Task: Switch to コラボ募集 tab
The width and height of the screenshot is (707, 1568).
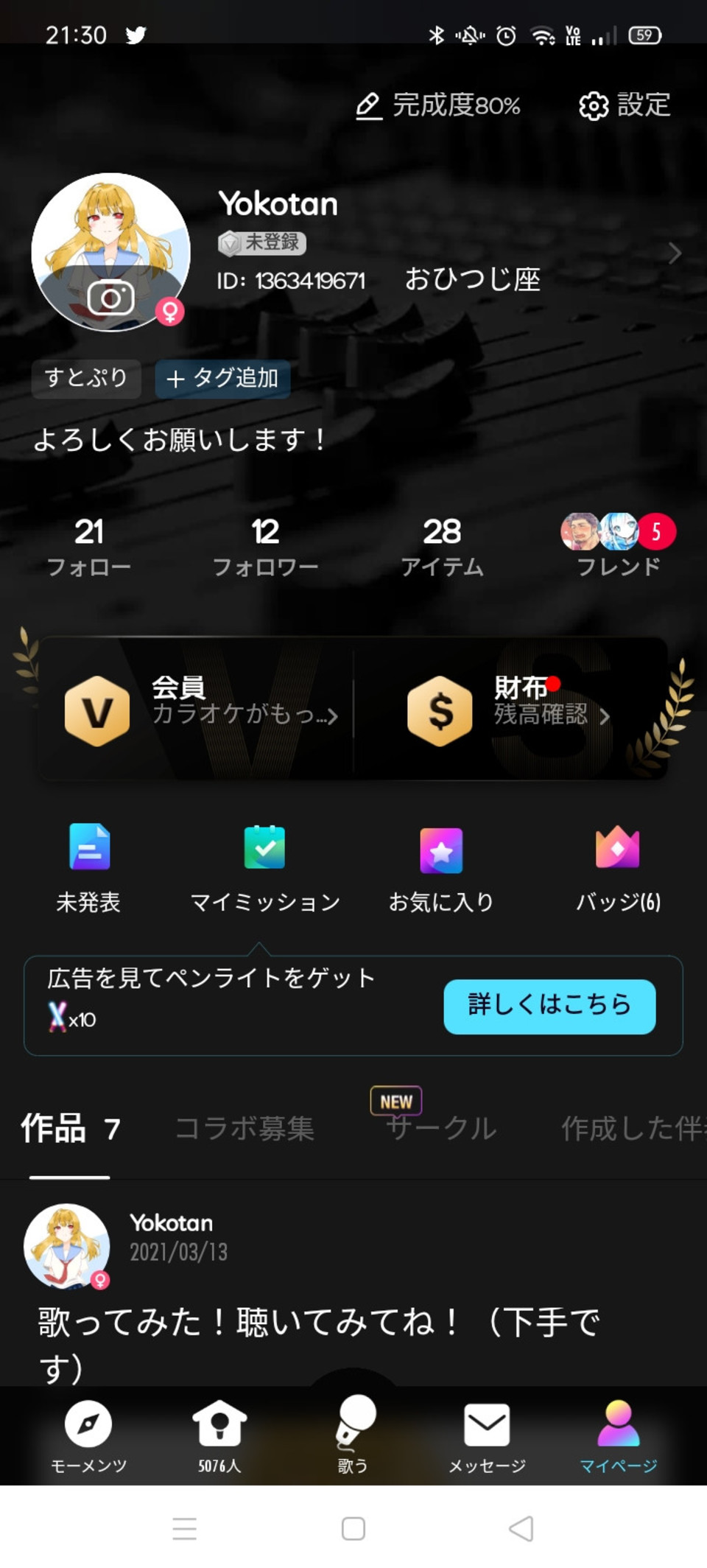Action: [x=245, y=1128]
